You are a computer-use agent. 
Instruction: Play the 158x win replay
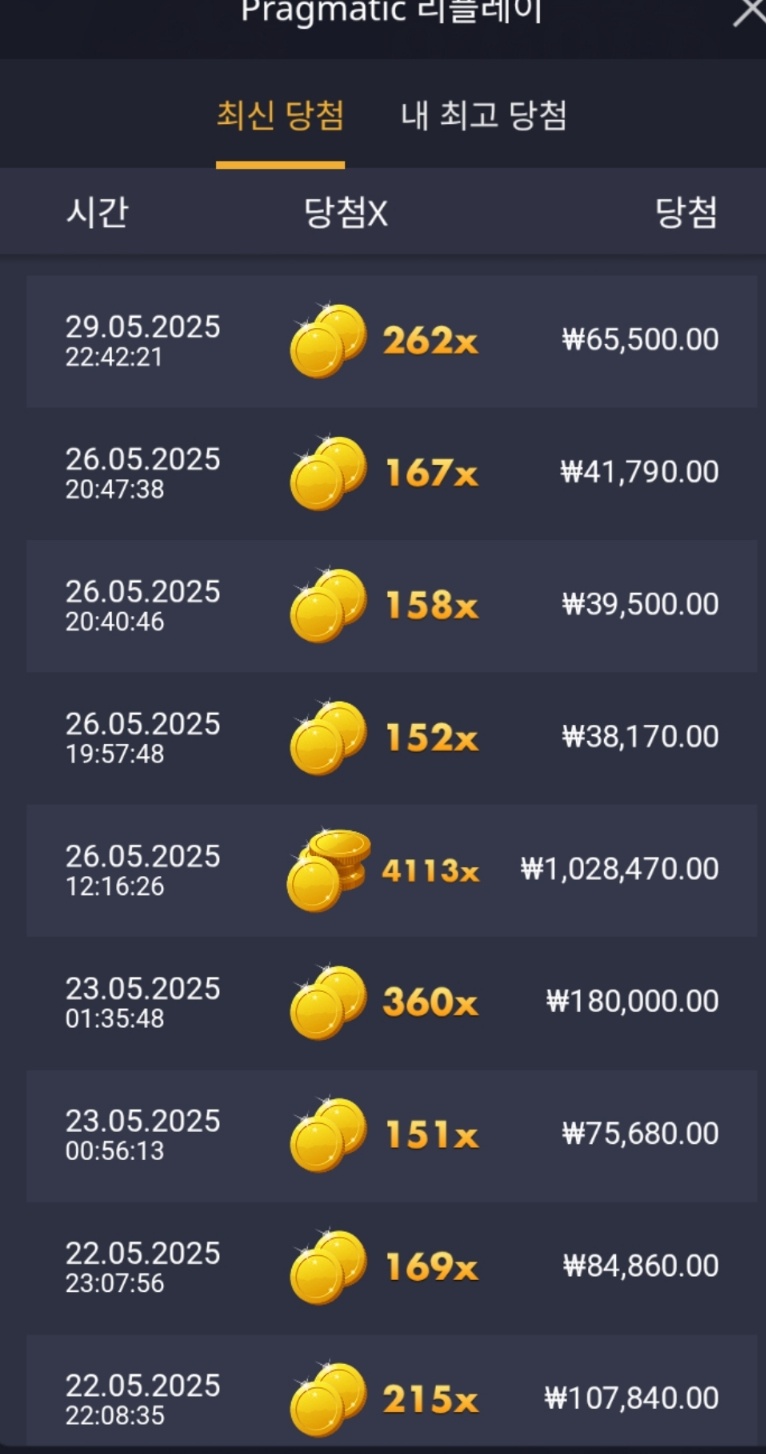[x=391, y=606]
